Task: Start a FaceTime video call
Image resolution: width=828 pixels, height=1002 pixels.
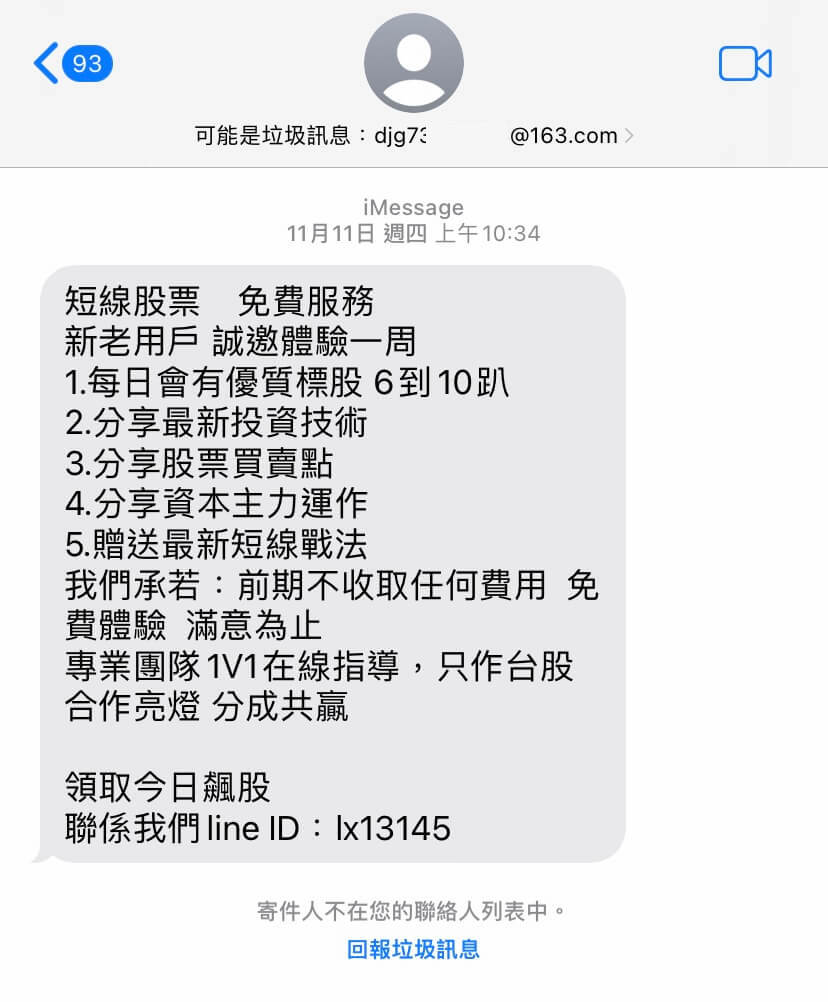Action: pos(745,64)
